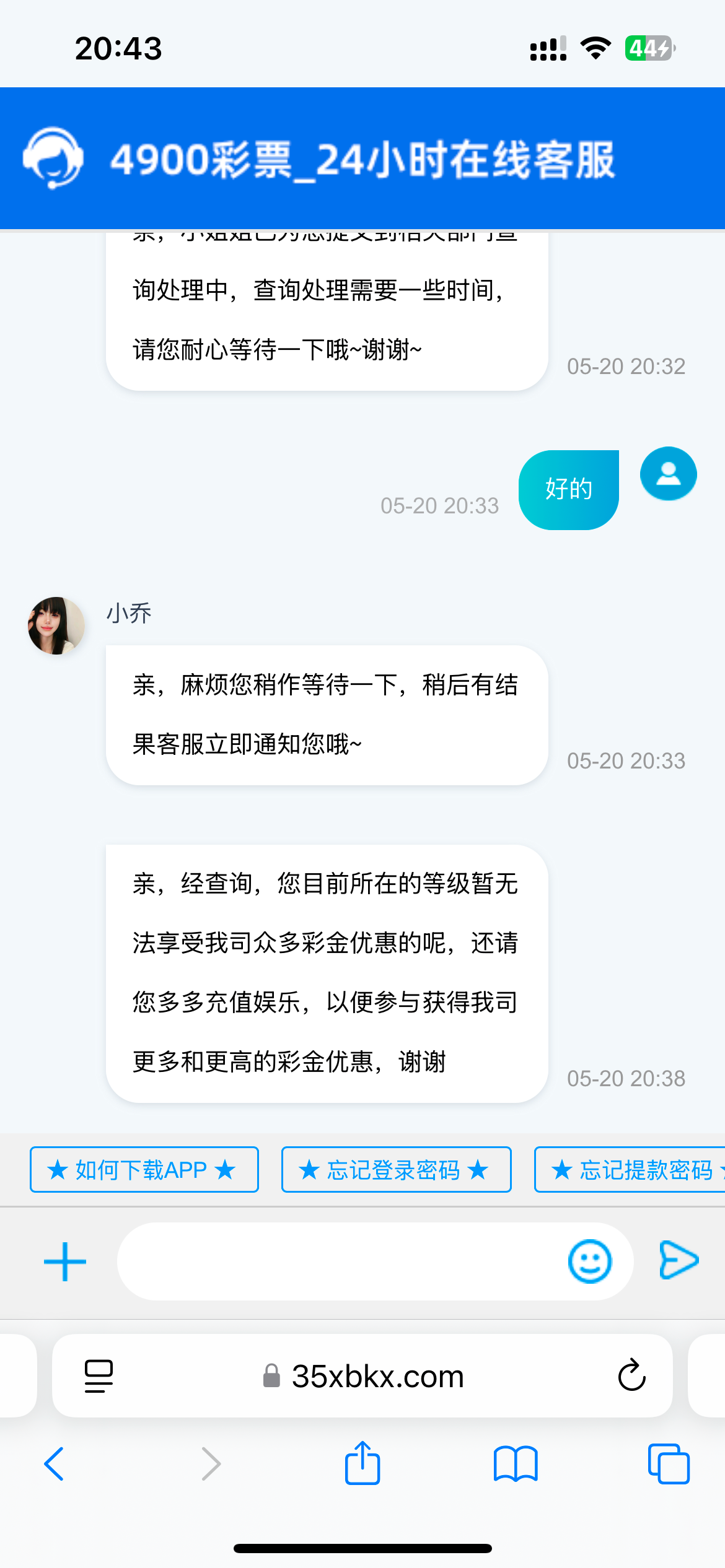Image resolution: width=725 pixels, height=1568 pixels.
Task: Go back to the previous page
Action: [x=55, y=1464]
